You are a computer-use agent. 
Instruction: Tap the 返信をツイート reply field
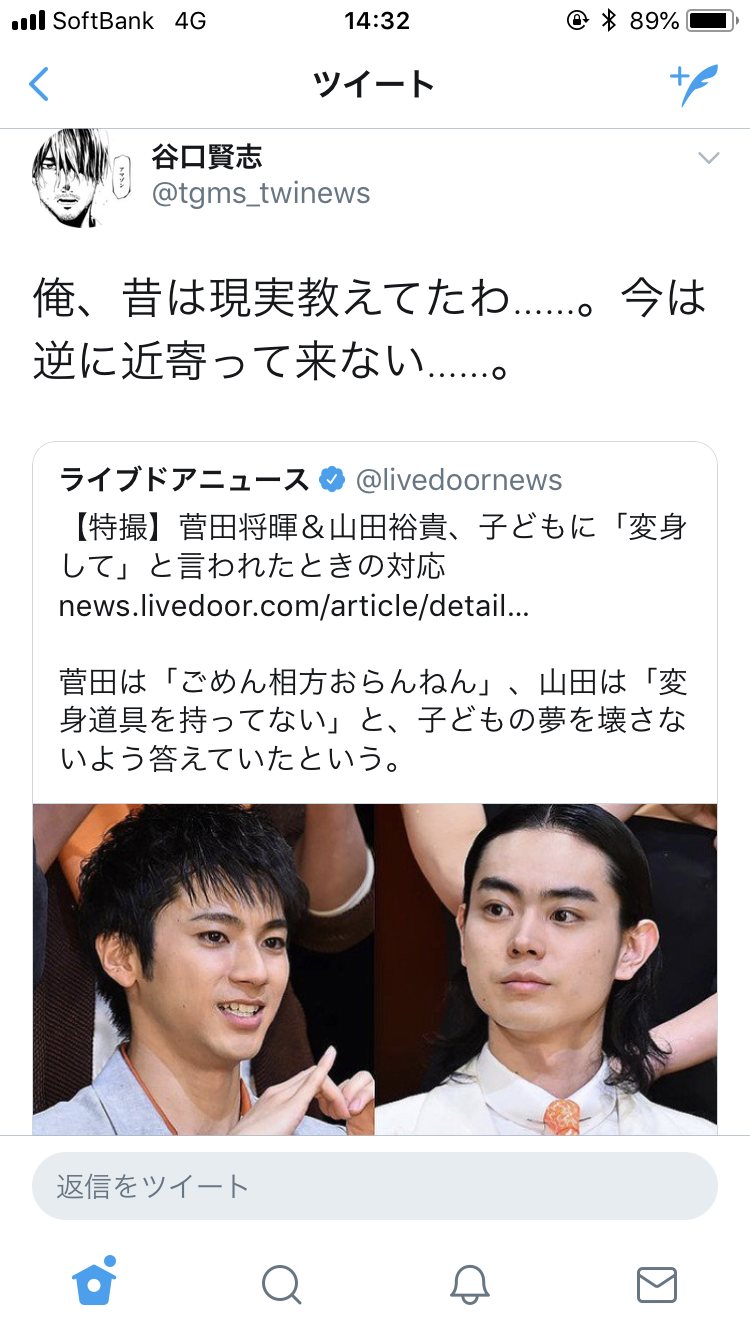pos(375,1186)
